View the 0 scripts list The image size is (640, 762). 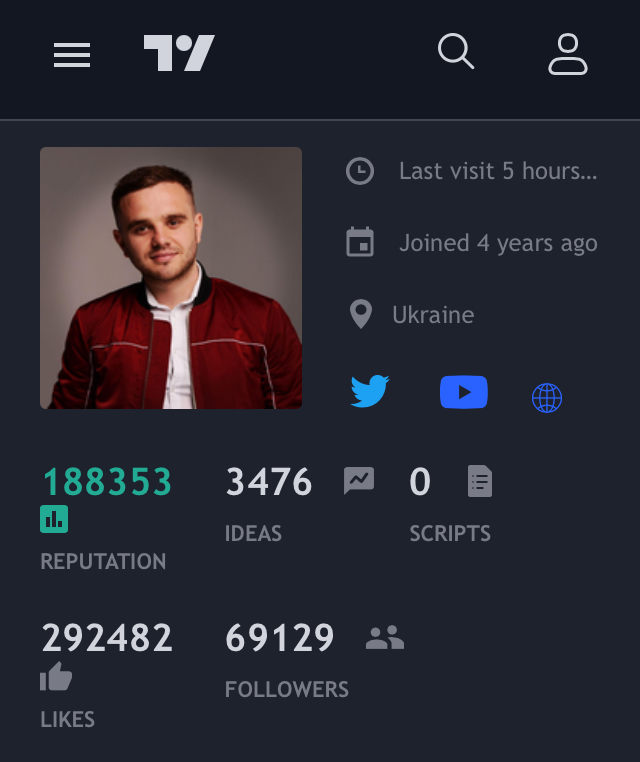[421, 483]
